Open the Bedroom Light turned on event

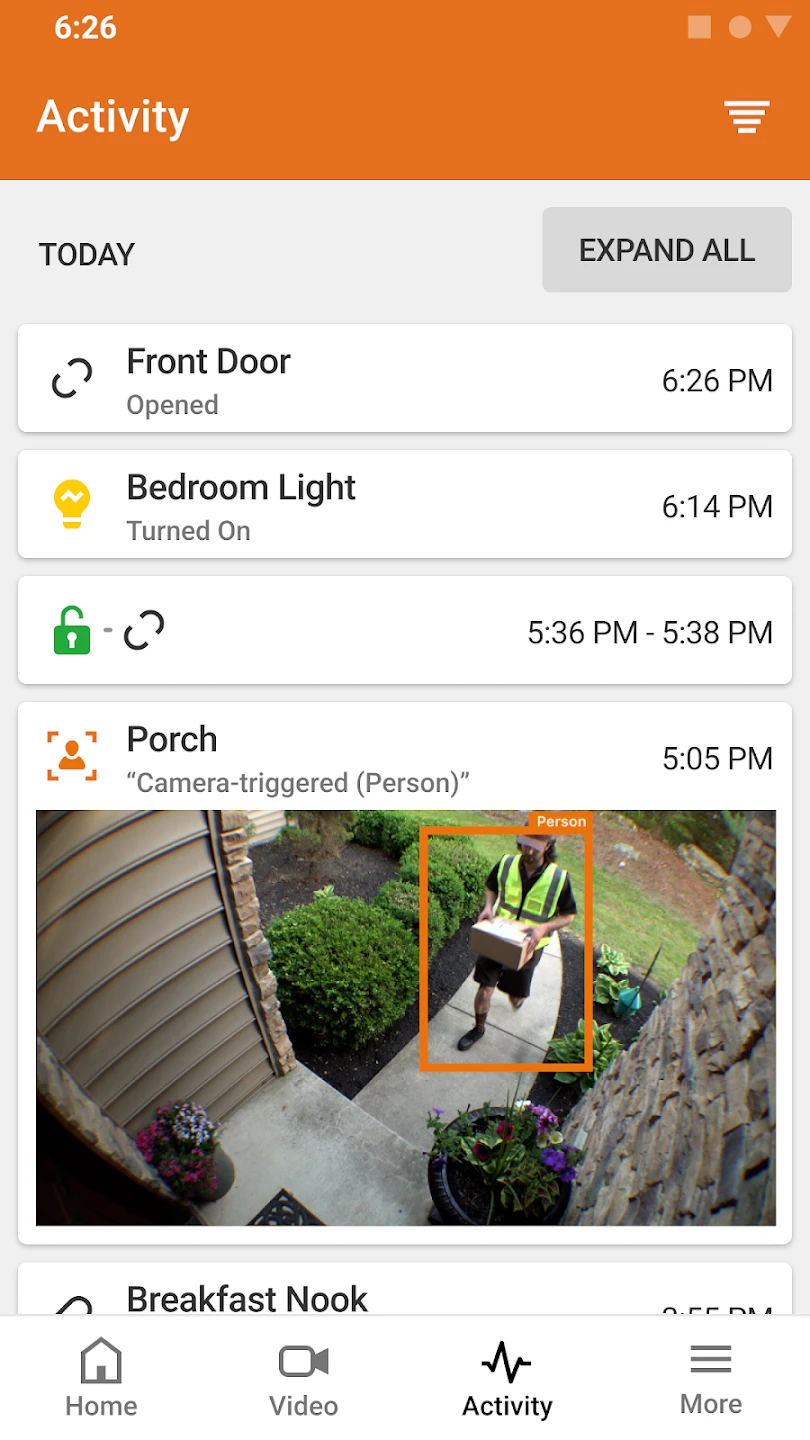(x=404, y=505)
